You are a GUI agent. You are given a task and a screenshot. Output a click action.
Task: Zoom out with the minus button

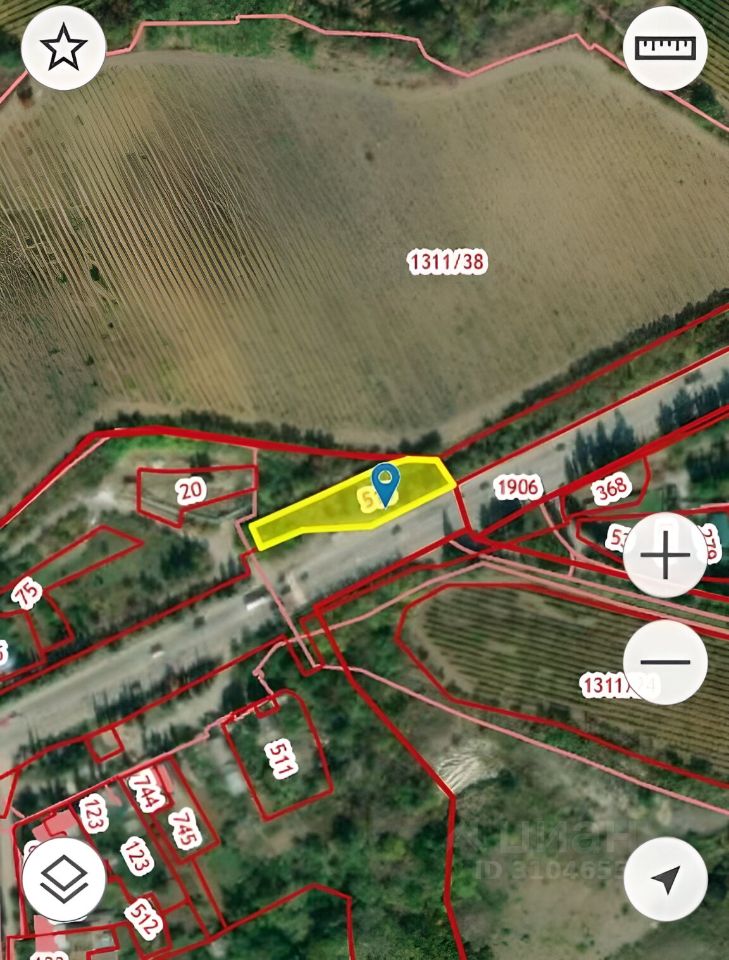pyautogui.click(x=665, y=661)
